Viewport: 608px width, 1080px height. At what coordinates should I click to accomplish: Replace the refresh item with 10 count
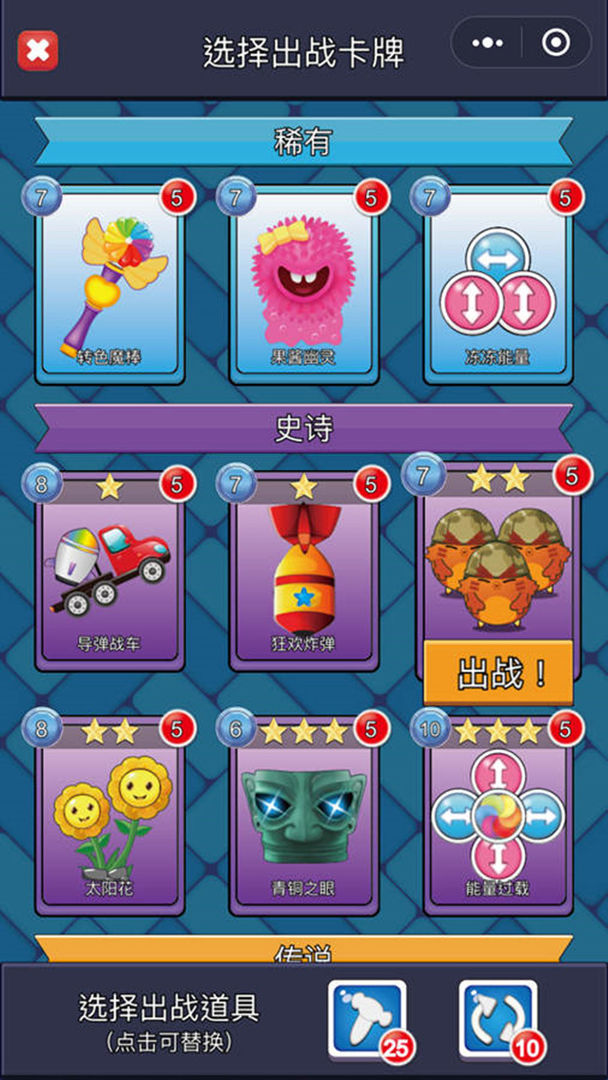[497, 1018]
